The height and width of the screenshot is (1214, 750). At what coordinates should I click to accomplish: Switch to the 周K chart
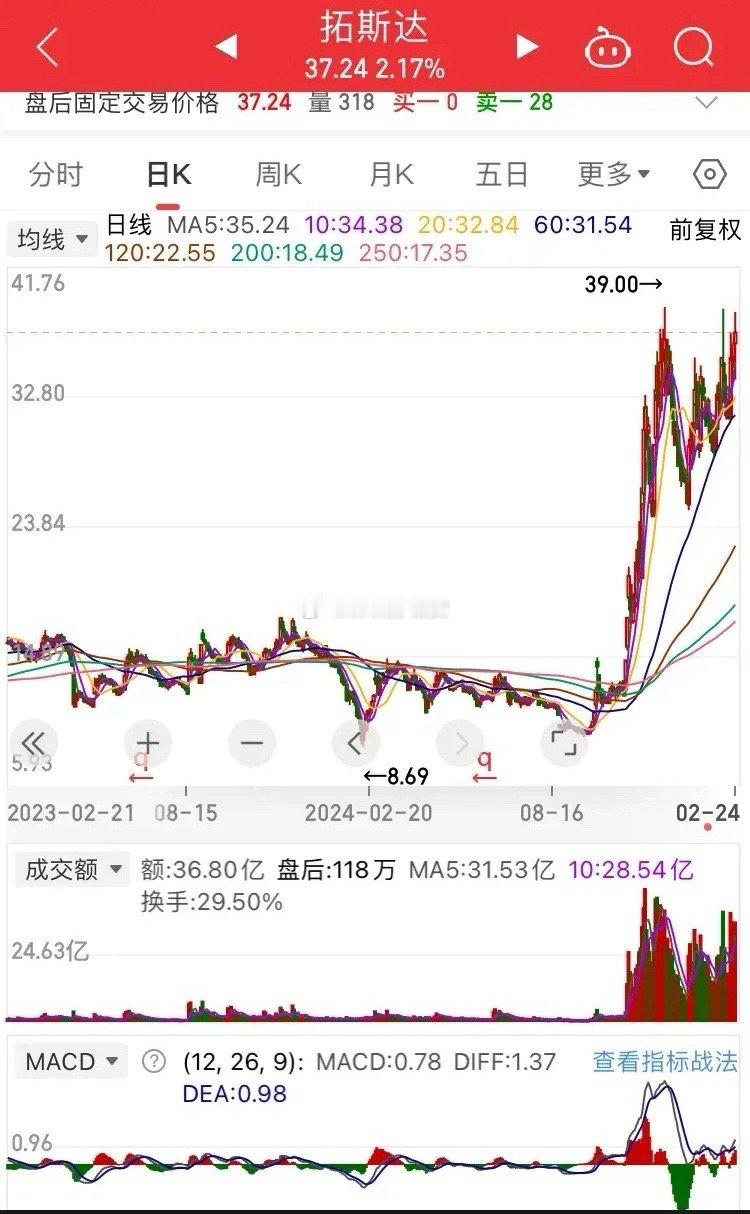click(x=279, y=175)
